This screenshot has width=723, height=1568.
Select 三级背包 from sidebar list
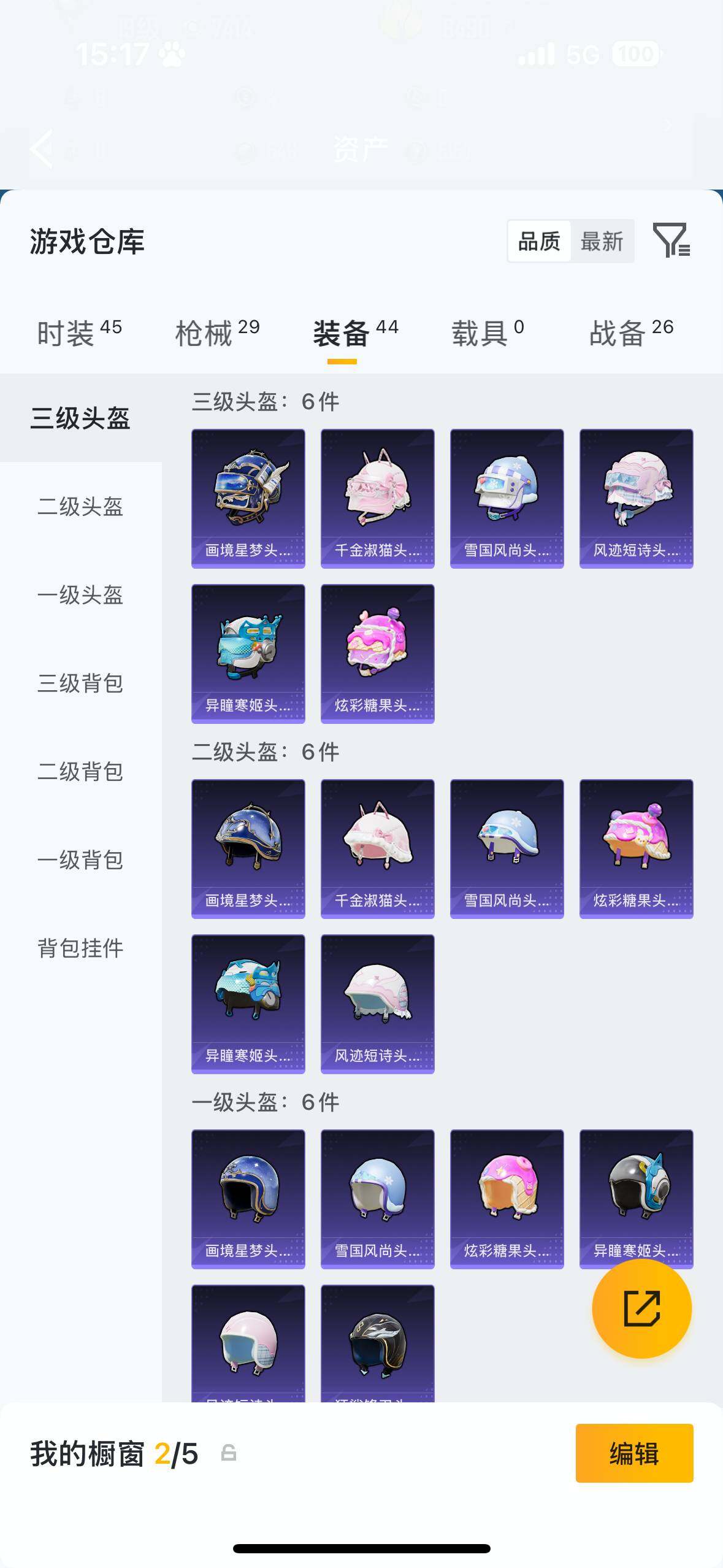[x=80, y=684]
